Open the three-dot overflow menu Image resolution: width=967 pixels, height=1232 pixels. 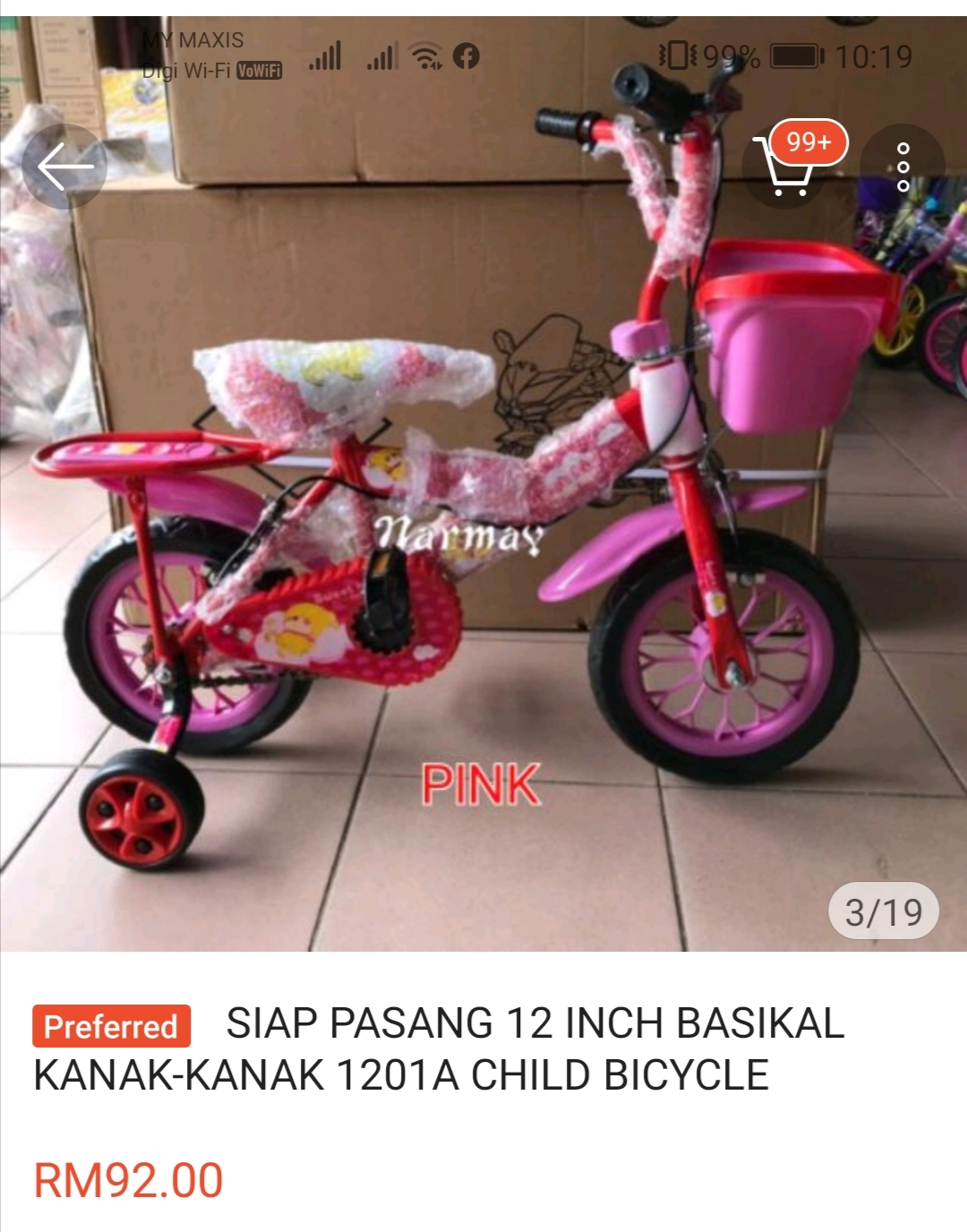(903, 167)
